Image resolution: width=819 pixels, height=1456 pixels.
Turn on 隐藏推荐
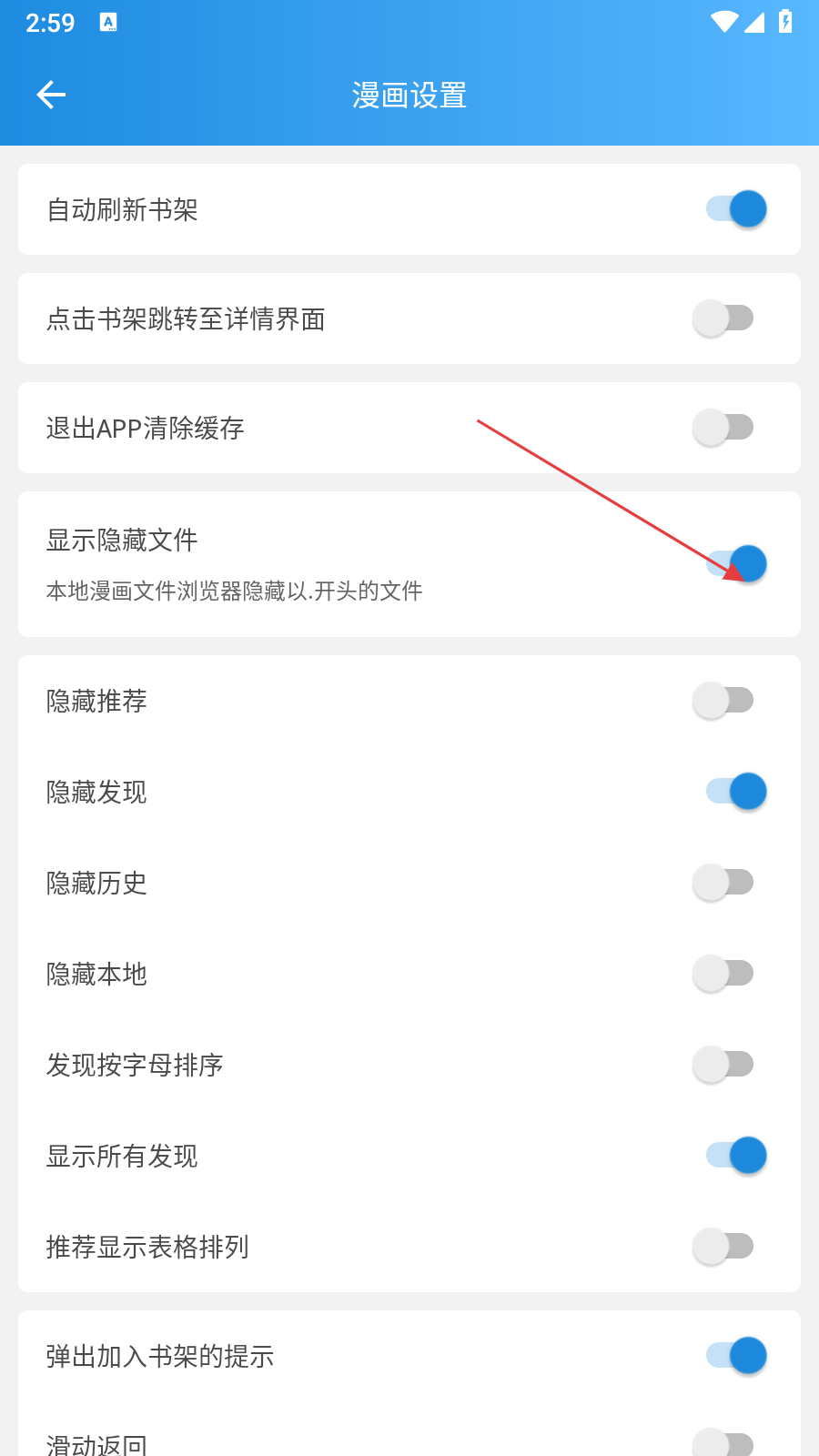724,701
